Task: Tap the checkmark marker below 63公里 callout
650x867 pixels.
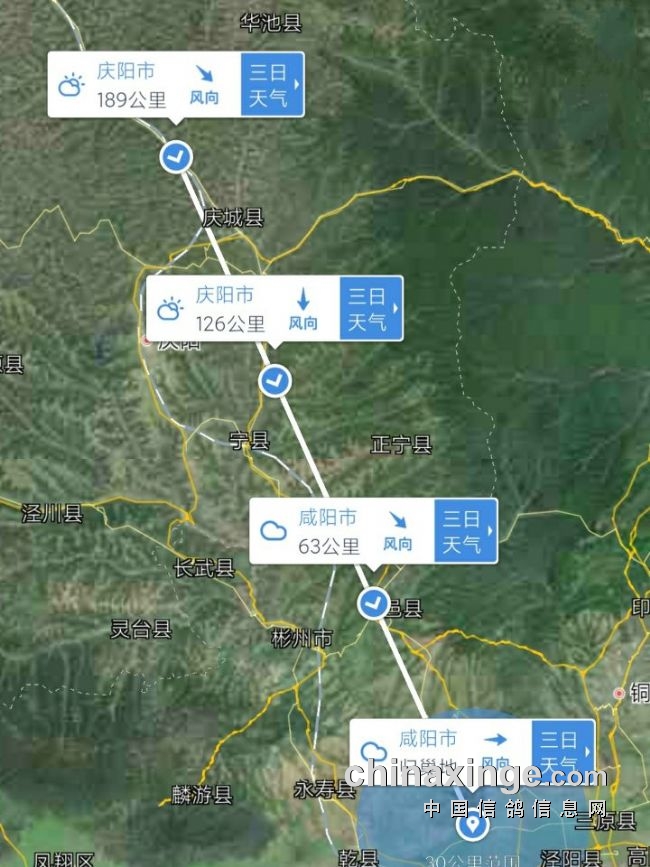Action: point(374,603)
